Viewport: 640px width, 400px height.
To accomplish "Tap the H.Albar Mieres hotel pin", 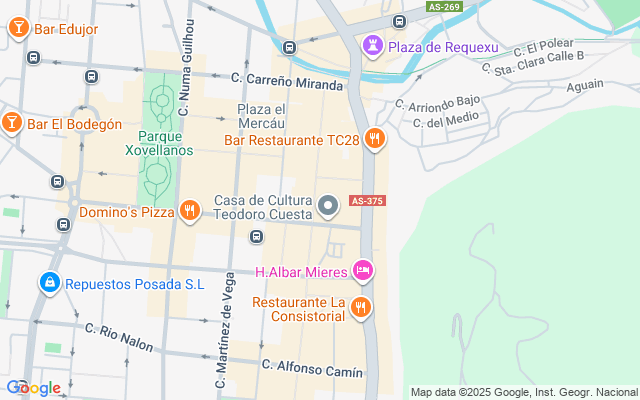I will coord(363,271).
